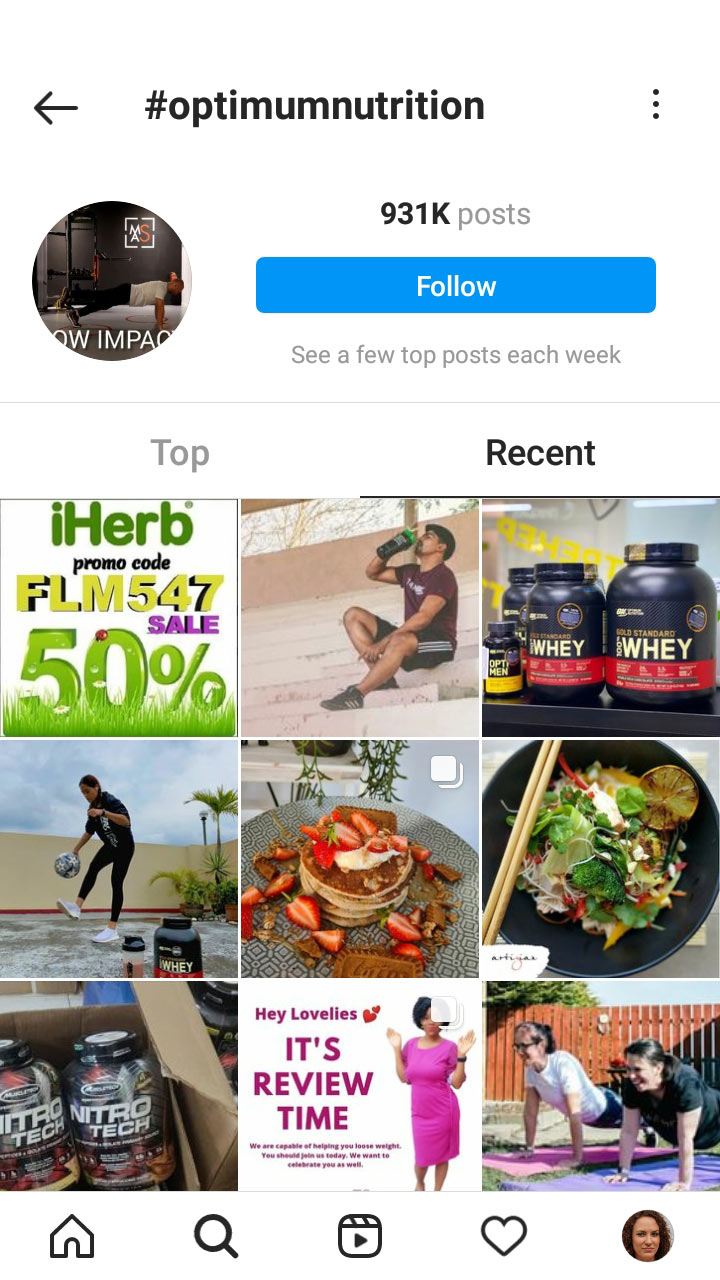Viewport: 720px width, 1280px height.
Task: Open the woman juggling soccer ball post
Action: point(119,859)
